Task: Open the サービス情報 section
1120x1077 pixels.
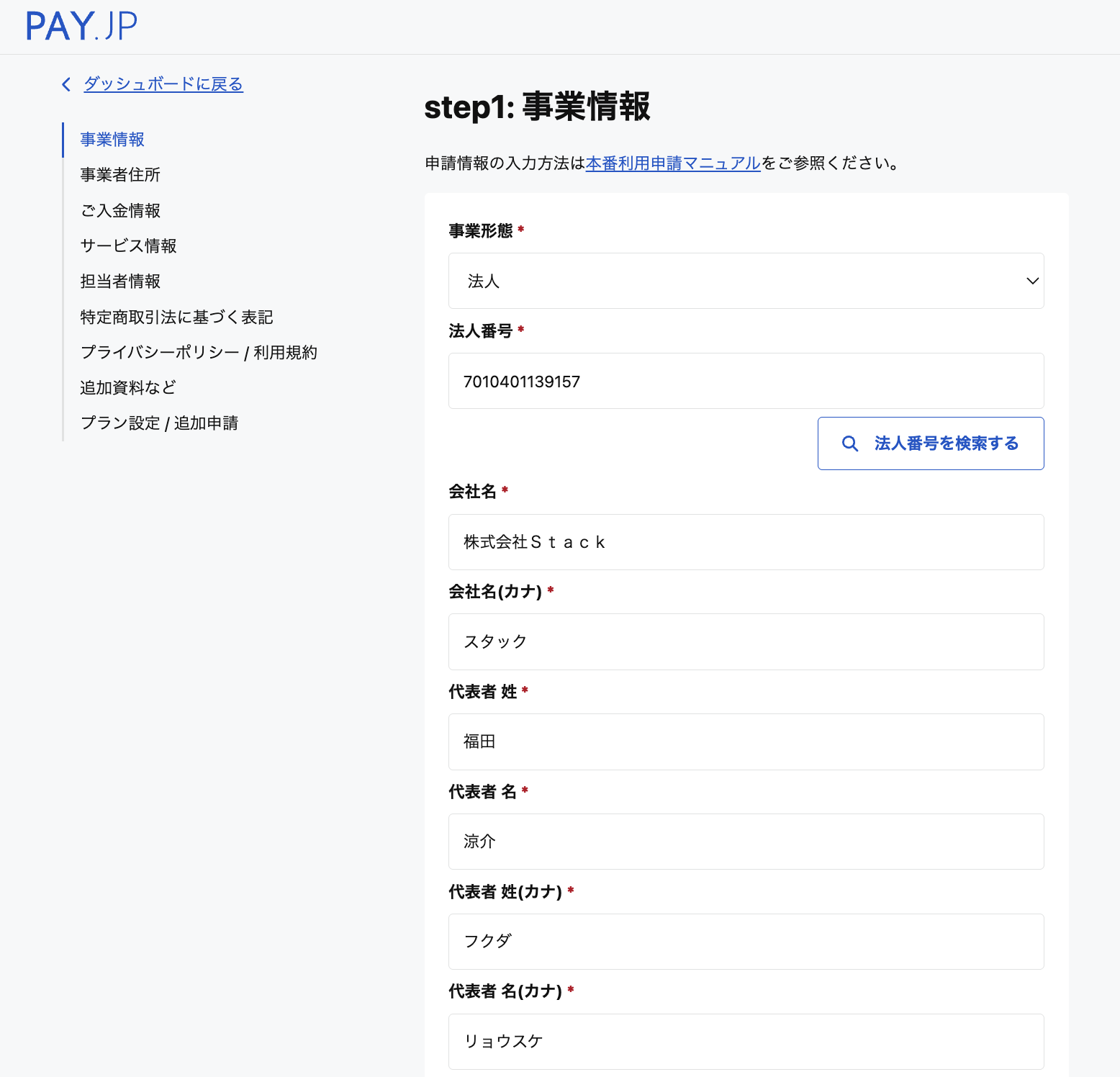Action: pyautogui.click(x=128, y=245)
